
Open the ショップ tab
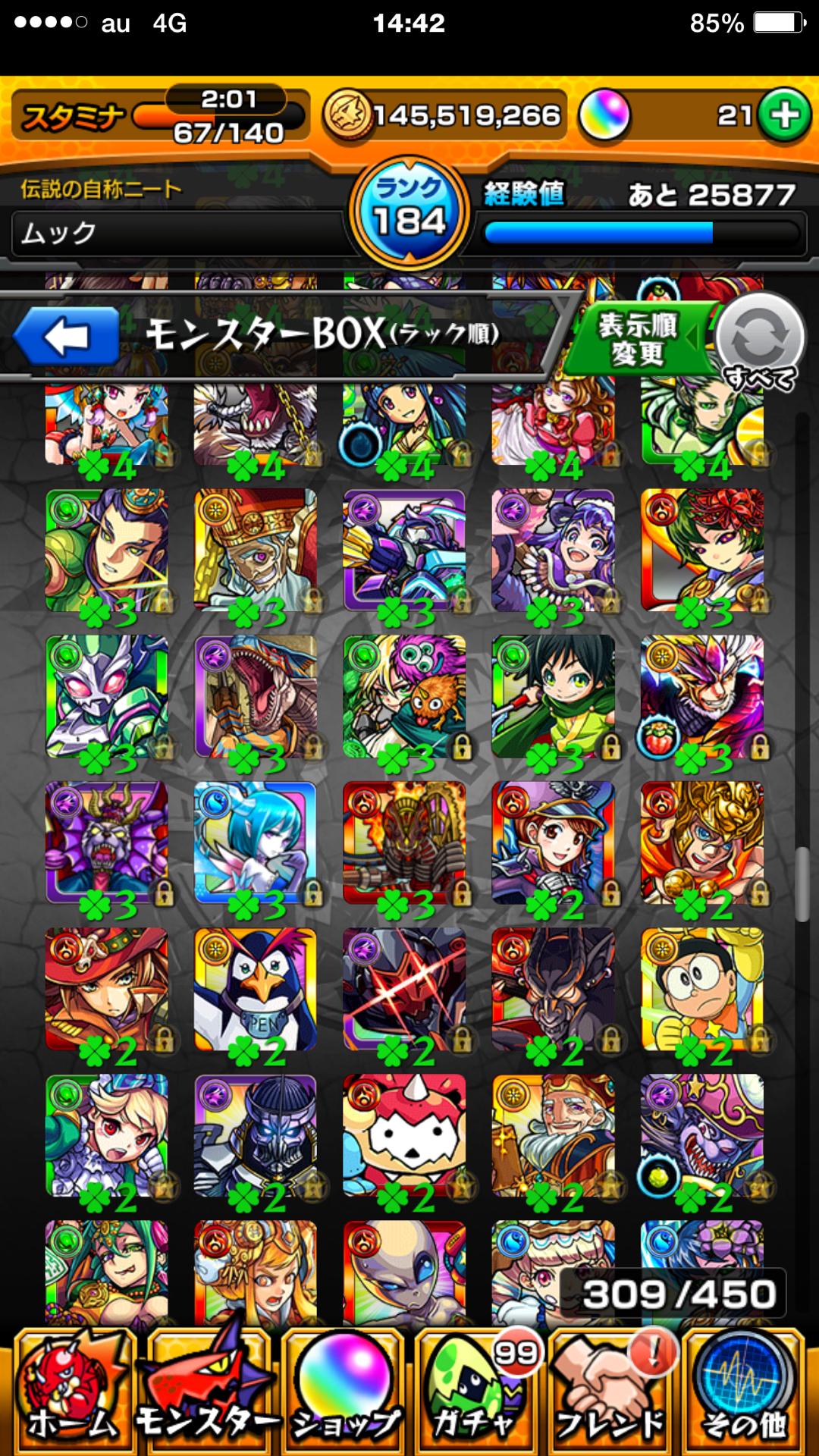point(343,1393)
